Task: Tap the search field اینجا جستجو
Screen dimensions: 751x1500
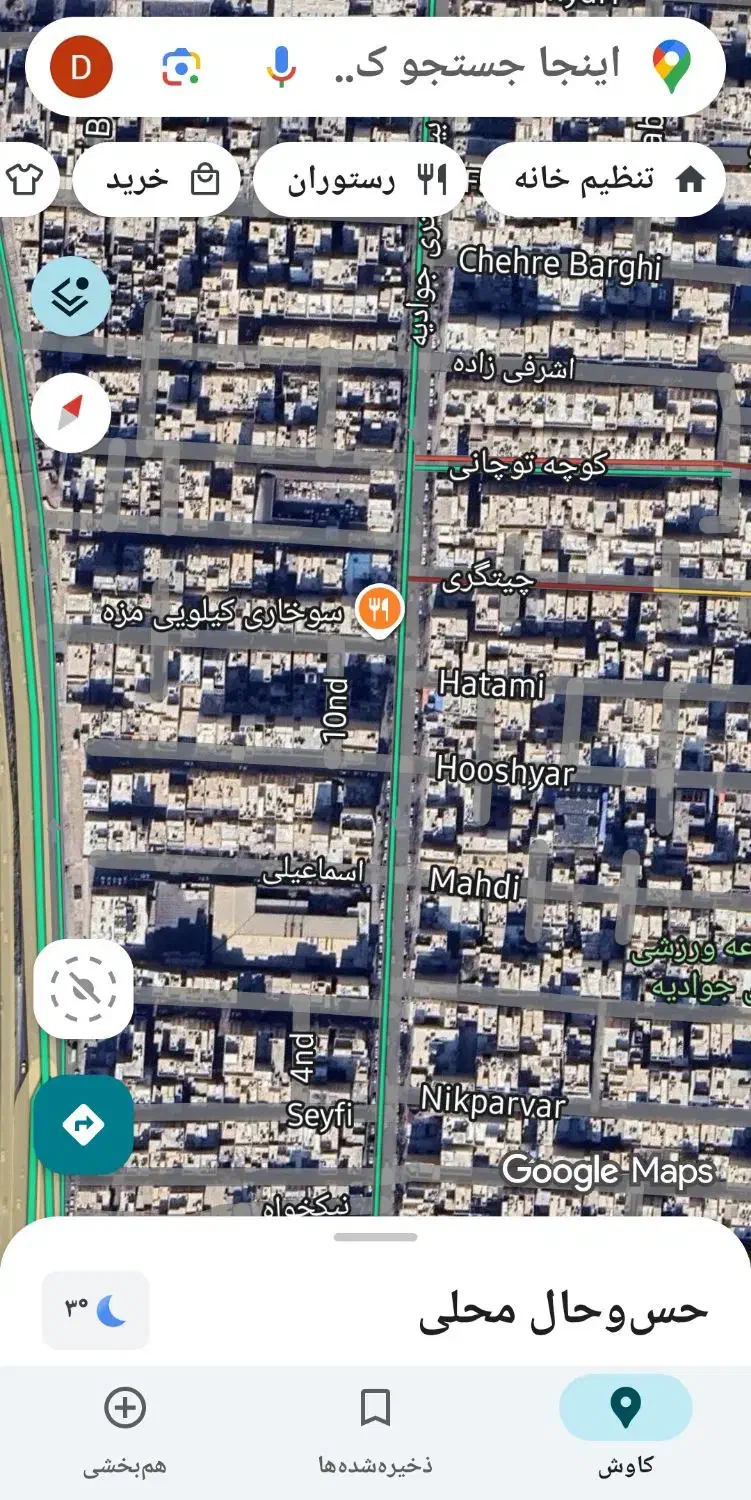Action: (x=480, y=67)
